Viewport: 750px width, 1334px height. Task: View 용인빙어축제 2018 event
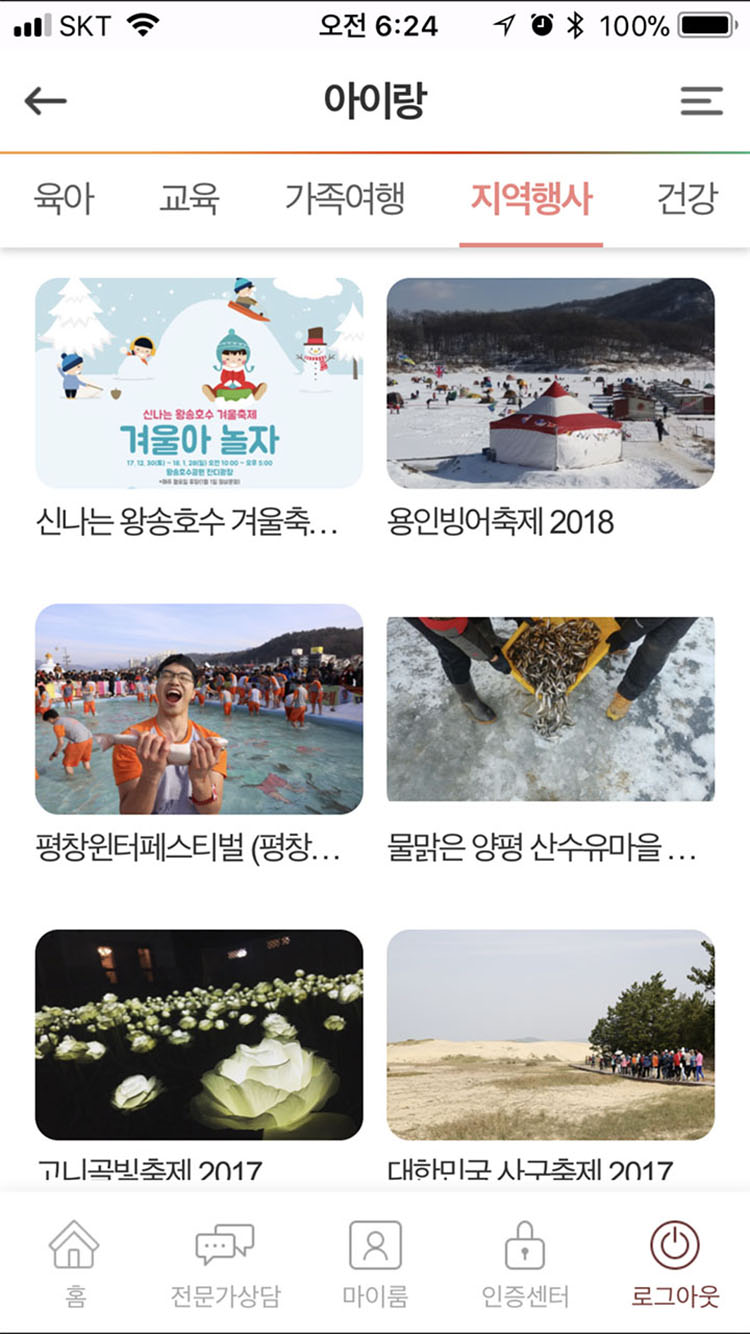pyautogui.click(x=551, y=383)
